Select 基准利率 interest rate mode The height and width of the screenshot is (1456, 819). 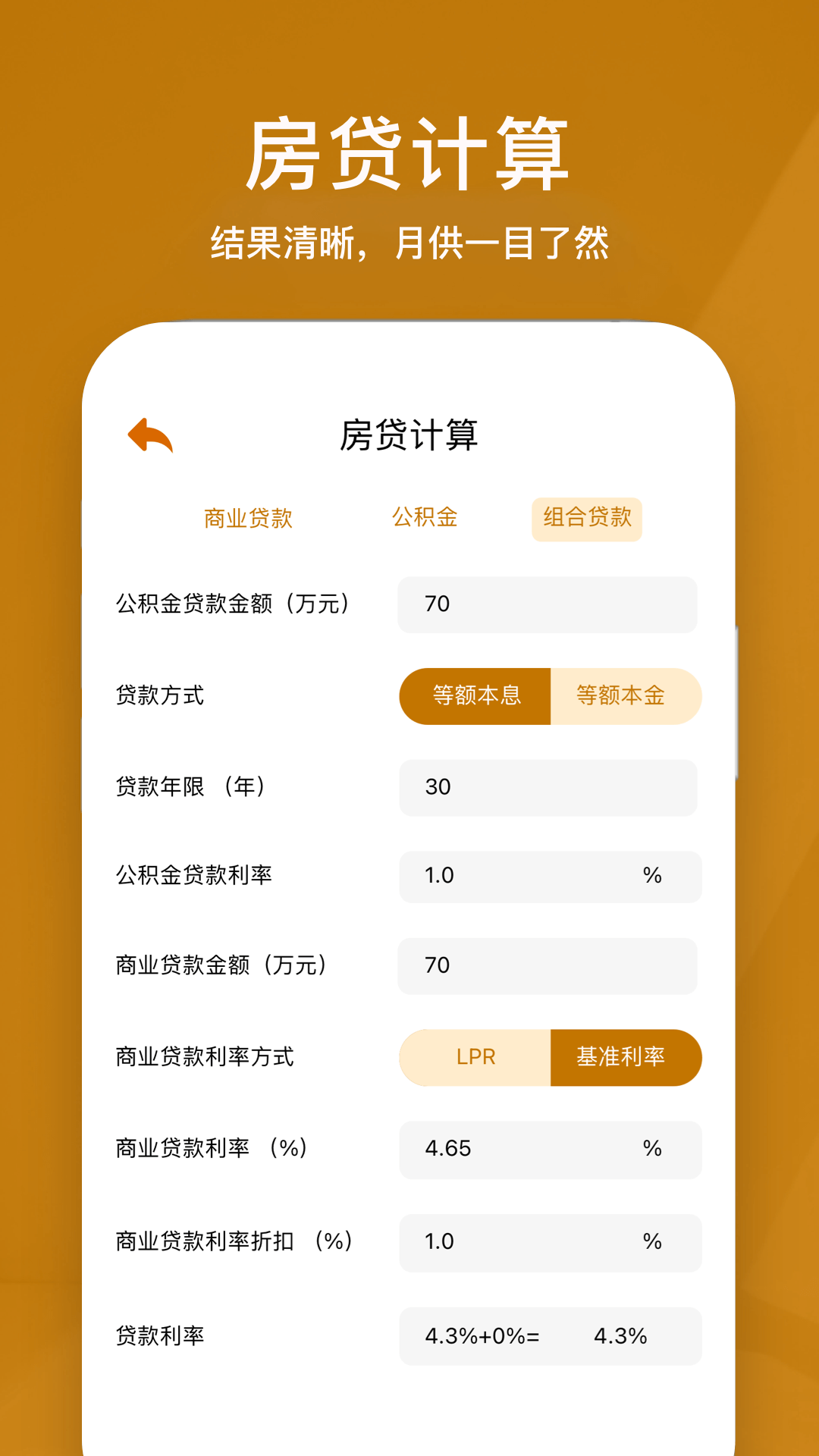(x=625, y=1056)
